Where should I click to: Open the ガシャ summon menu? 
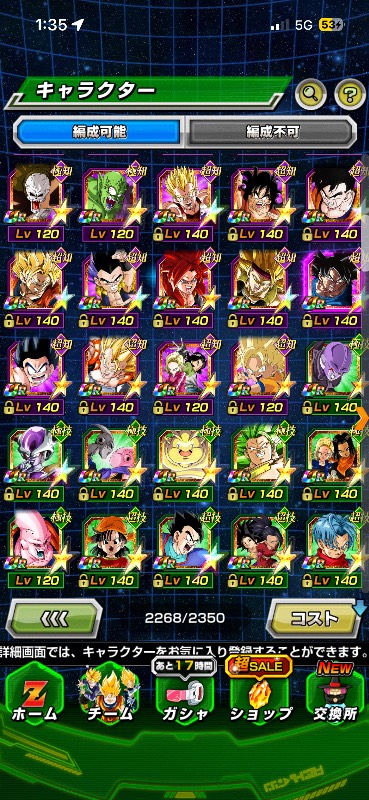[184, 697]
